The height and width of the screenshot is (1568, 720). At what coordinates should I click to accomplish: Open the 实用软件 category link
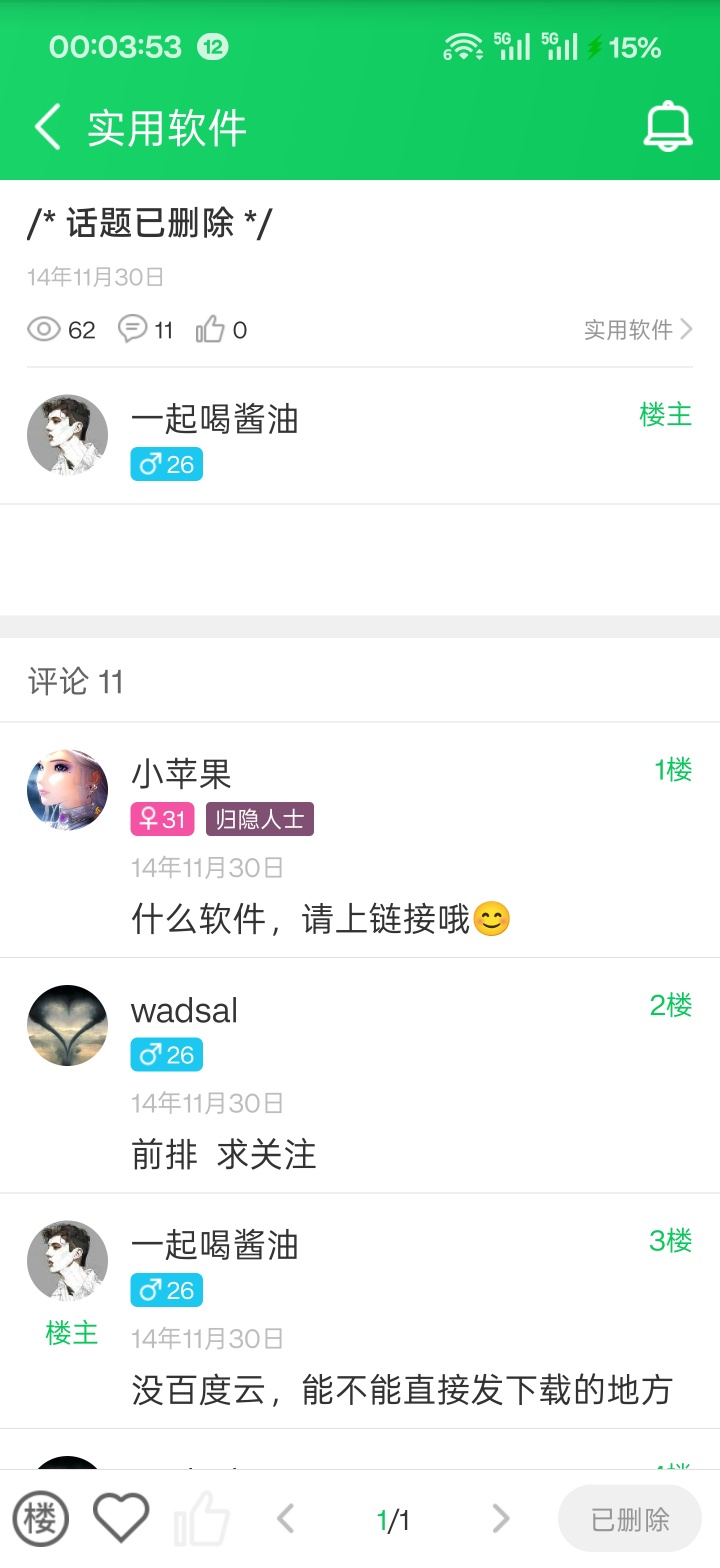637,330
